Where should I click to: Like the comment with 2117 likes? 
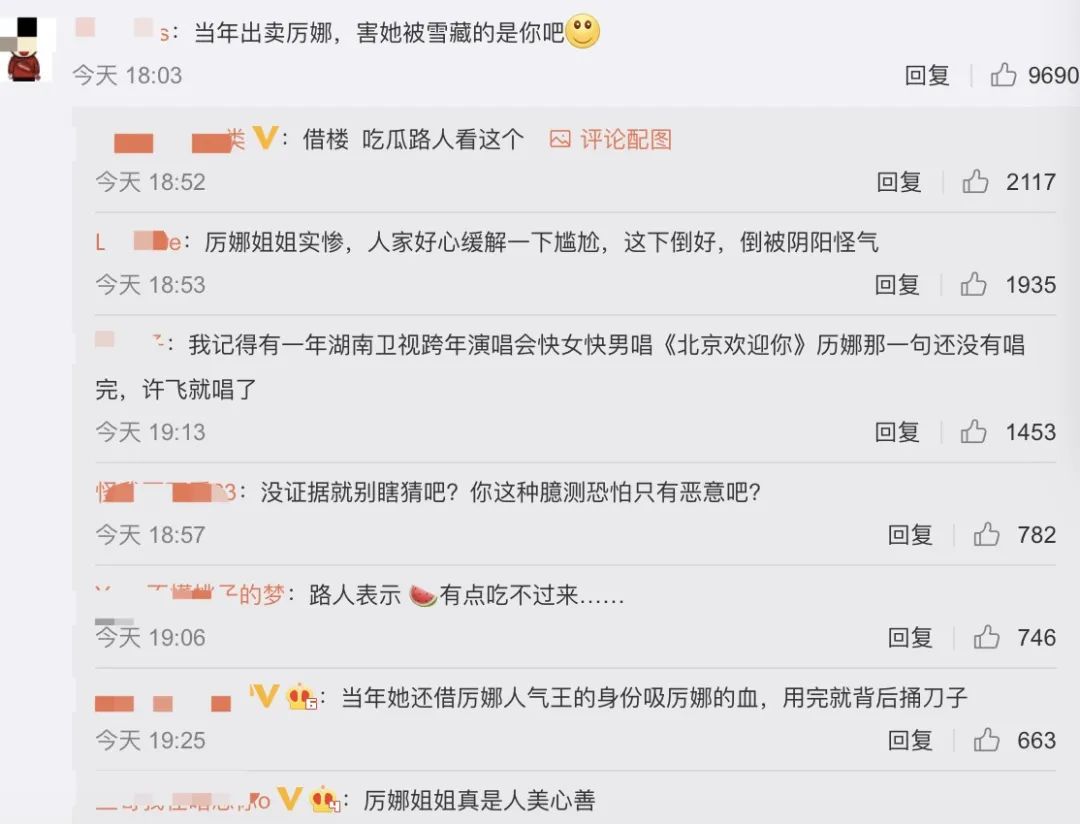point(975,182)
